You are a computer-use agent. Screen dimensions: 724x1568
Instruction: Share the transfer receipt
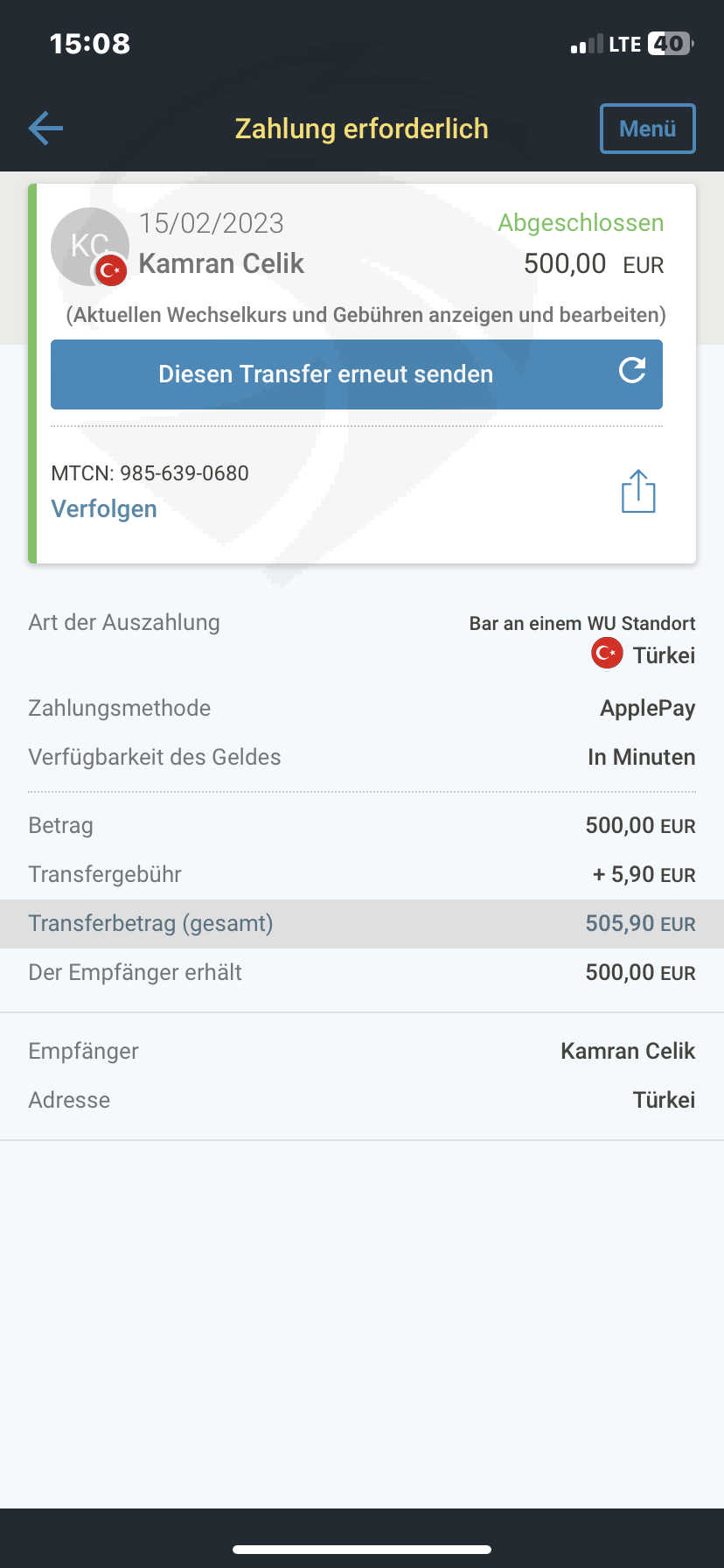tap(638, 491)
